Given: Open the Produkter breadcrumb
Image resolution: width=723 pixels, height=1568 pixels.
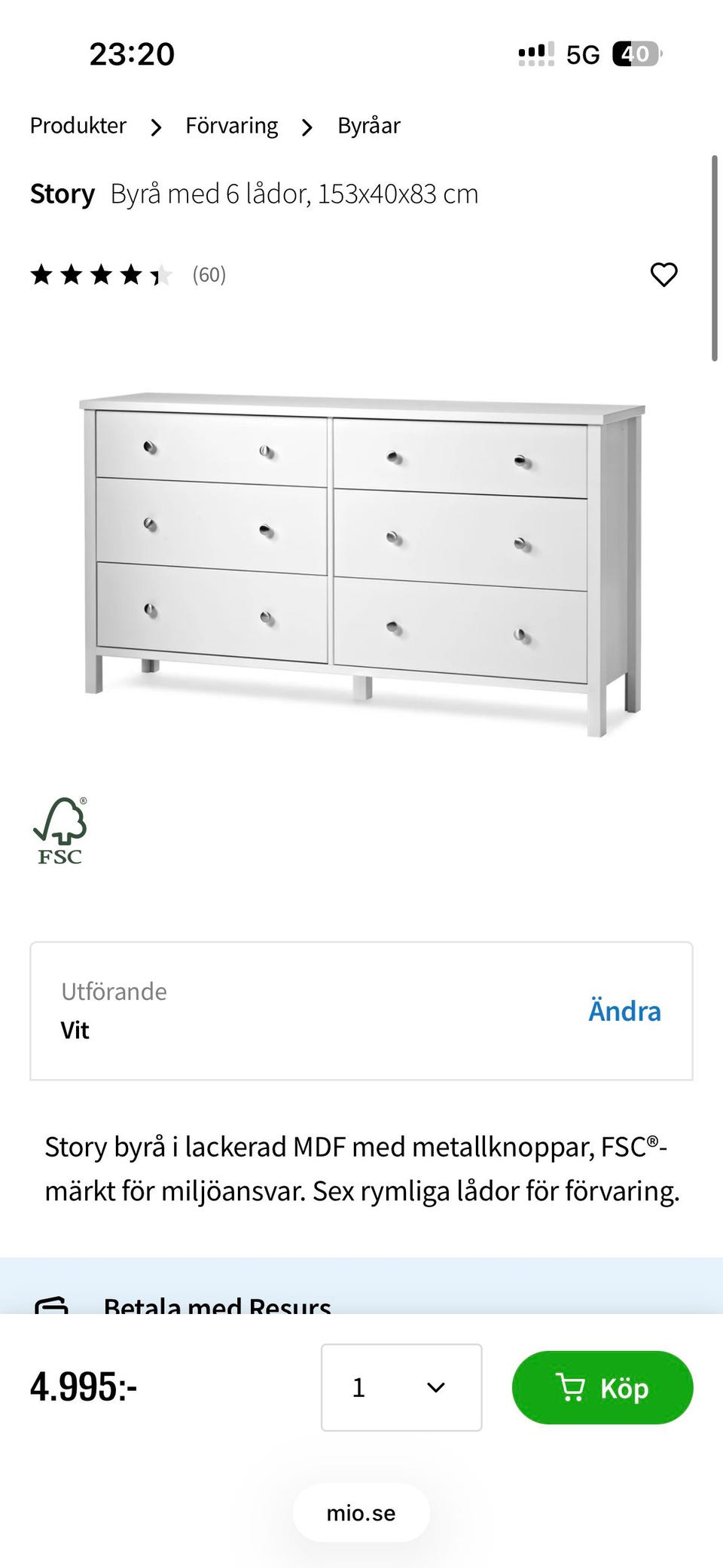Looking at the screenshot, I should tap(78, 126).
